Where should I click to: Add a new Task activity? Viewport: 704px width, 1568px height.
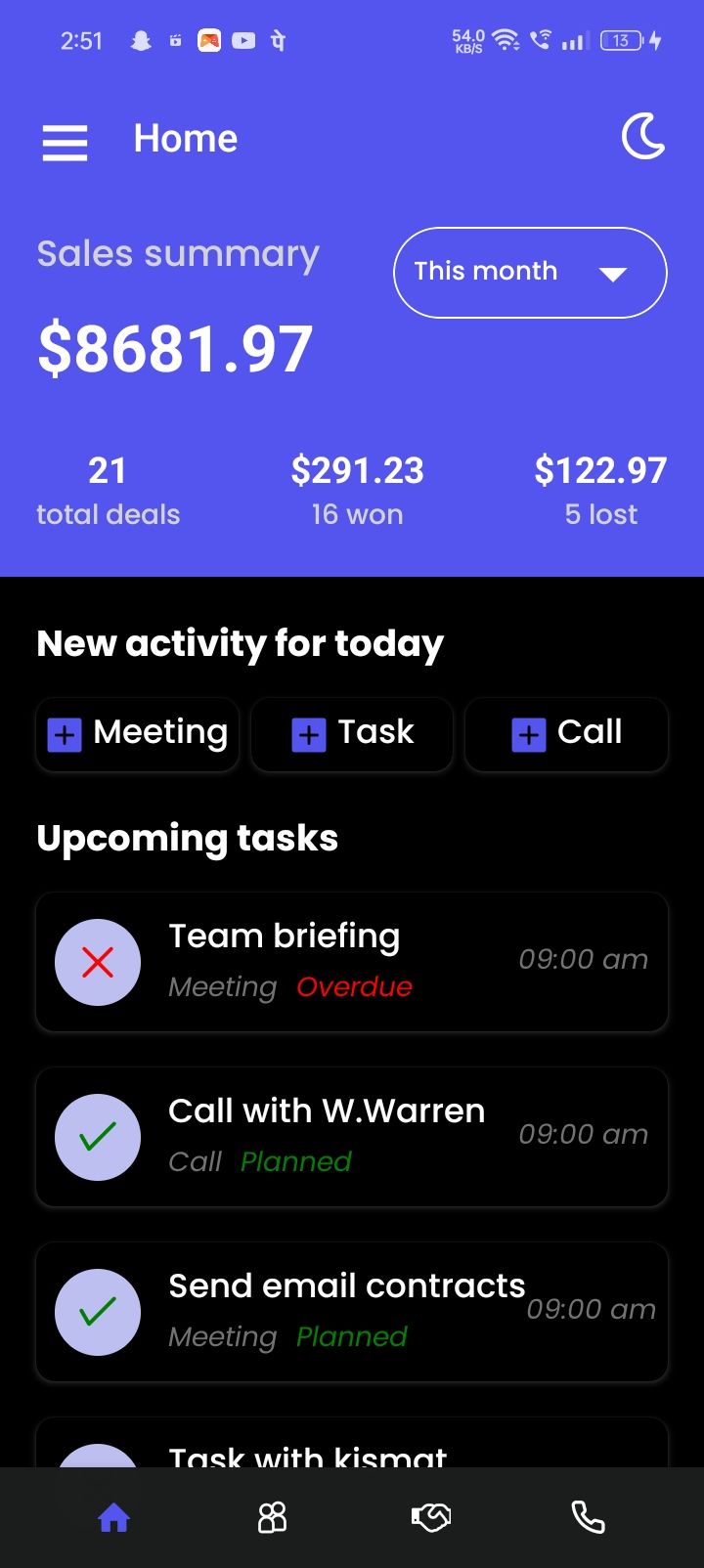[352, 734]
